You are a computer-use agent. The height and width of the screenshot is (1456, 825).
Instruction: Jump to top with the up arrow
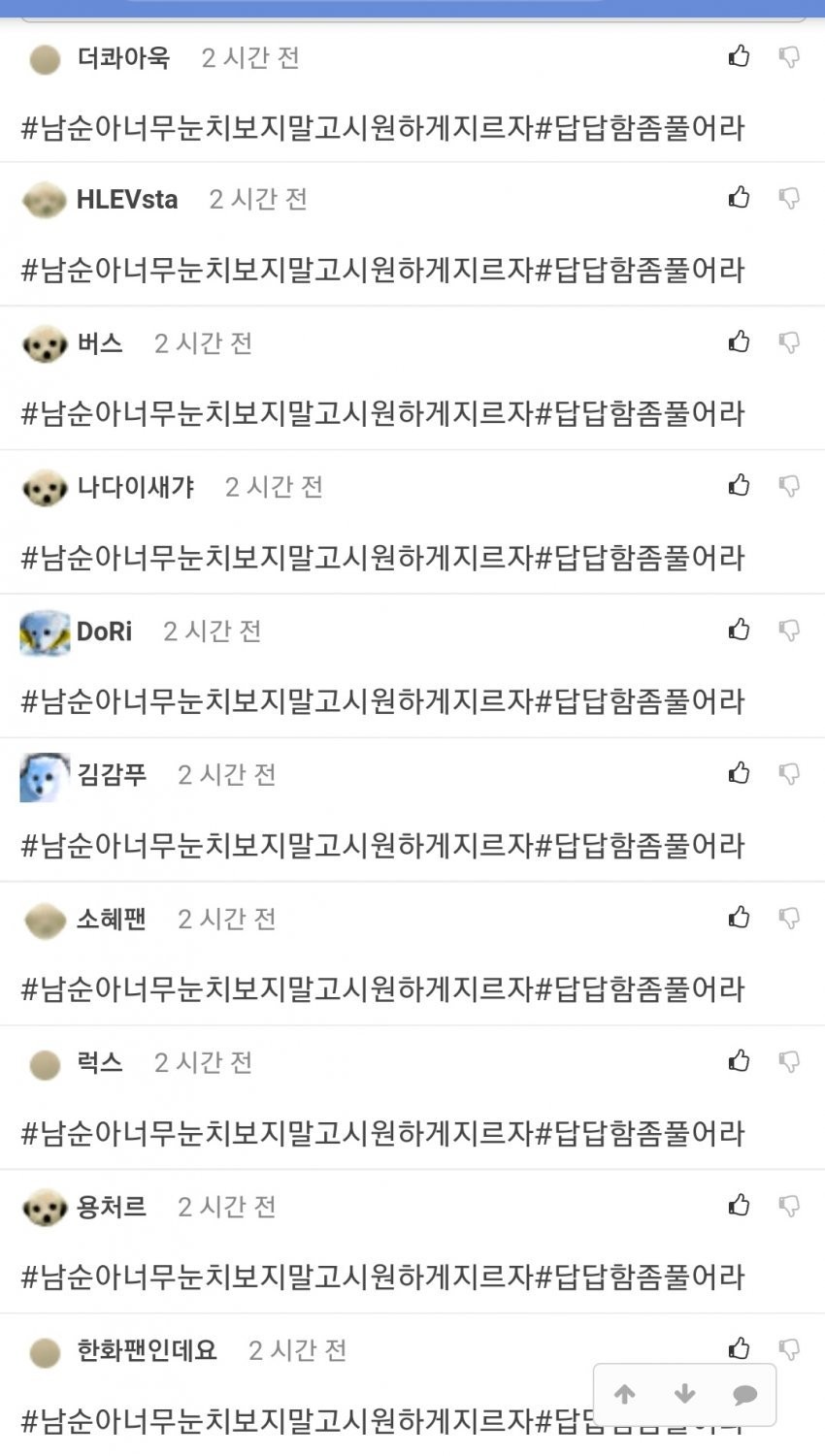coord(625,1395)
